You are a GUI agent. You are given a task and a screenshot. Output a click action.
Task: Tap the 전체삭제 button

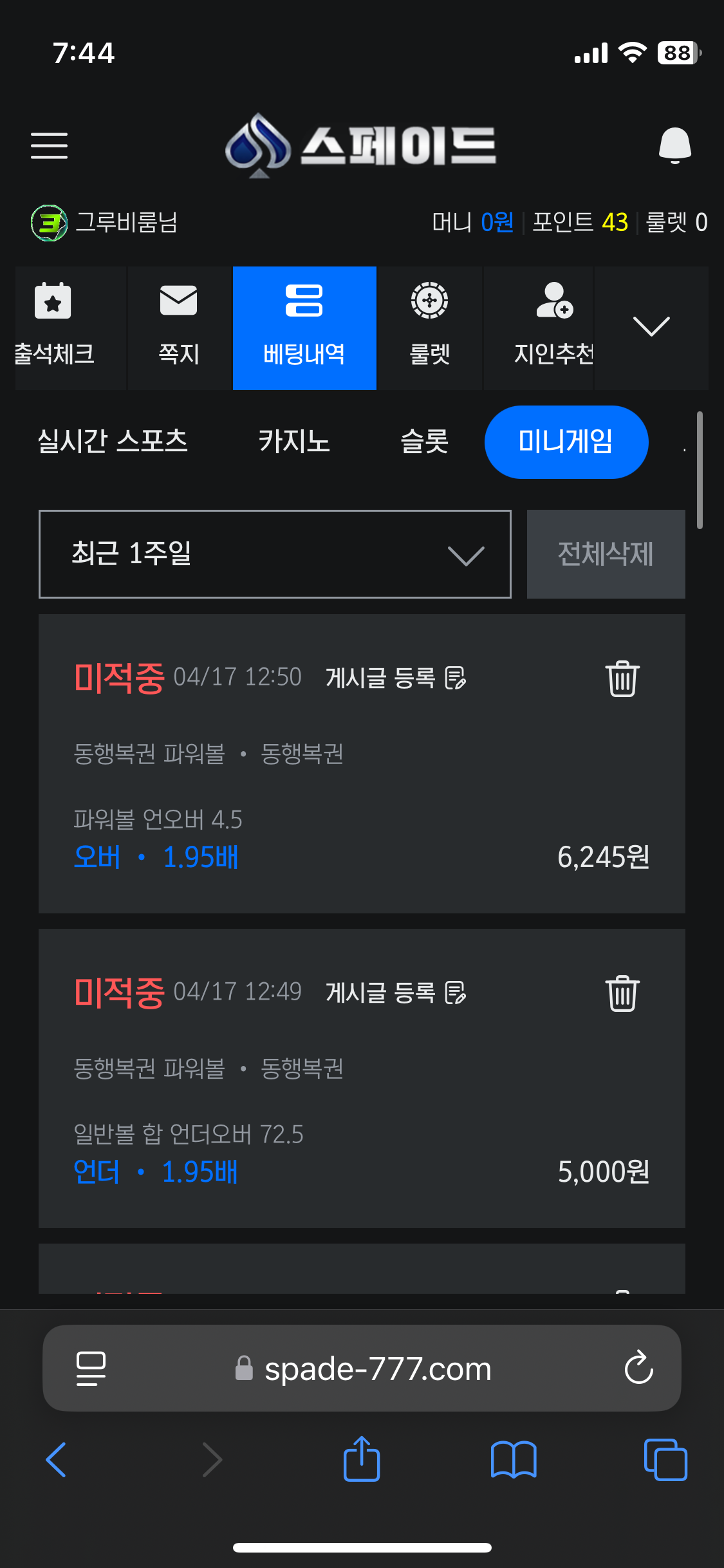(x=606, y=554)
